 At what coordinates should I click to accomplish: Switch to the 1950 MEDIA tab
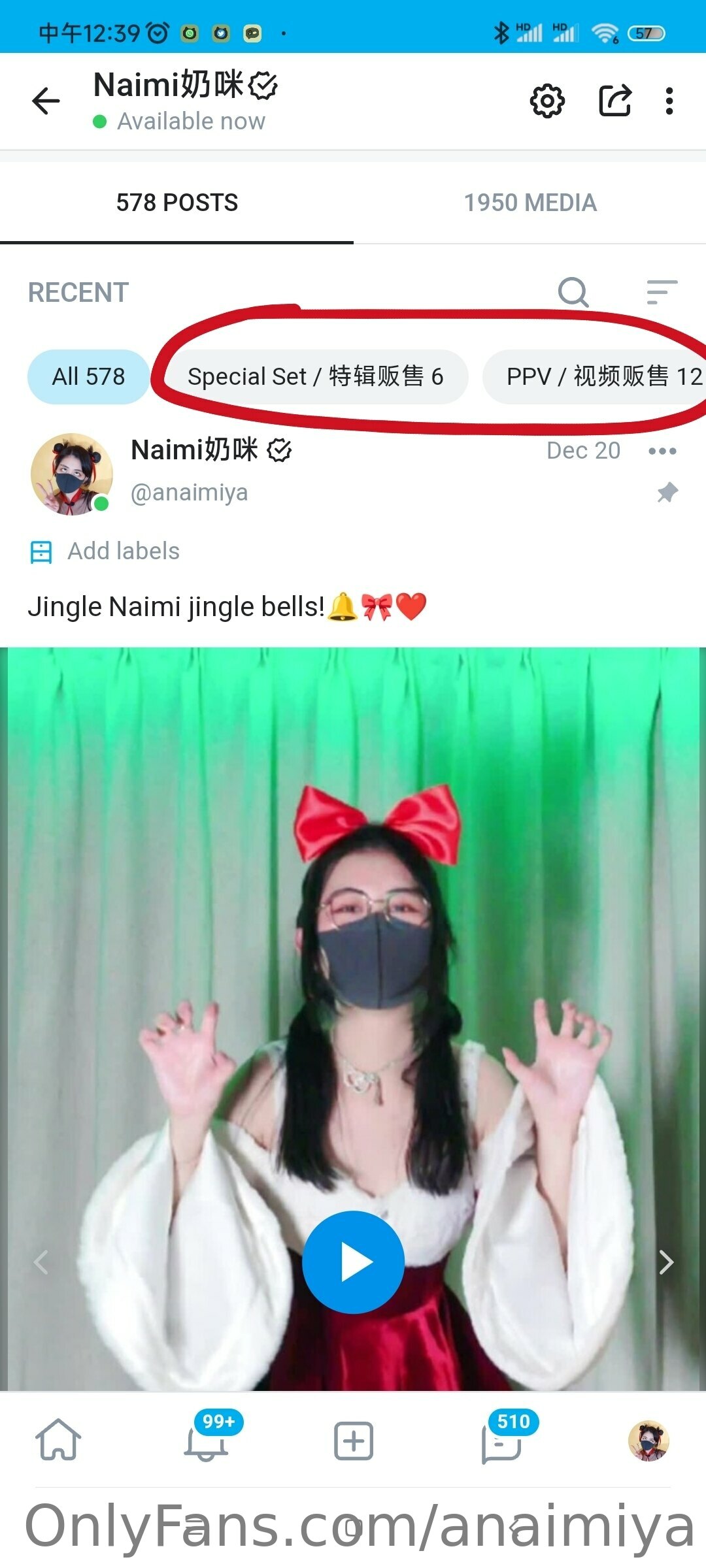529,203
